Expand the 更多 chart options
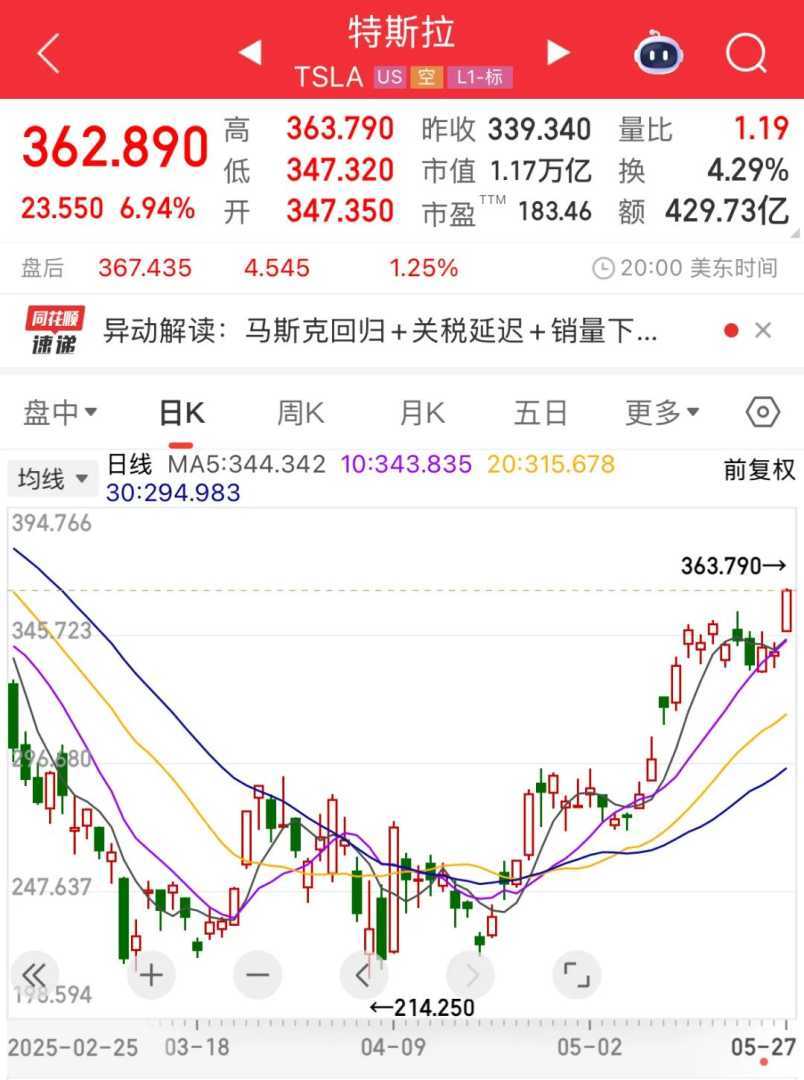This screenshot has width=804, height=1080. pyautogui.click(x=662, y=412)
